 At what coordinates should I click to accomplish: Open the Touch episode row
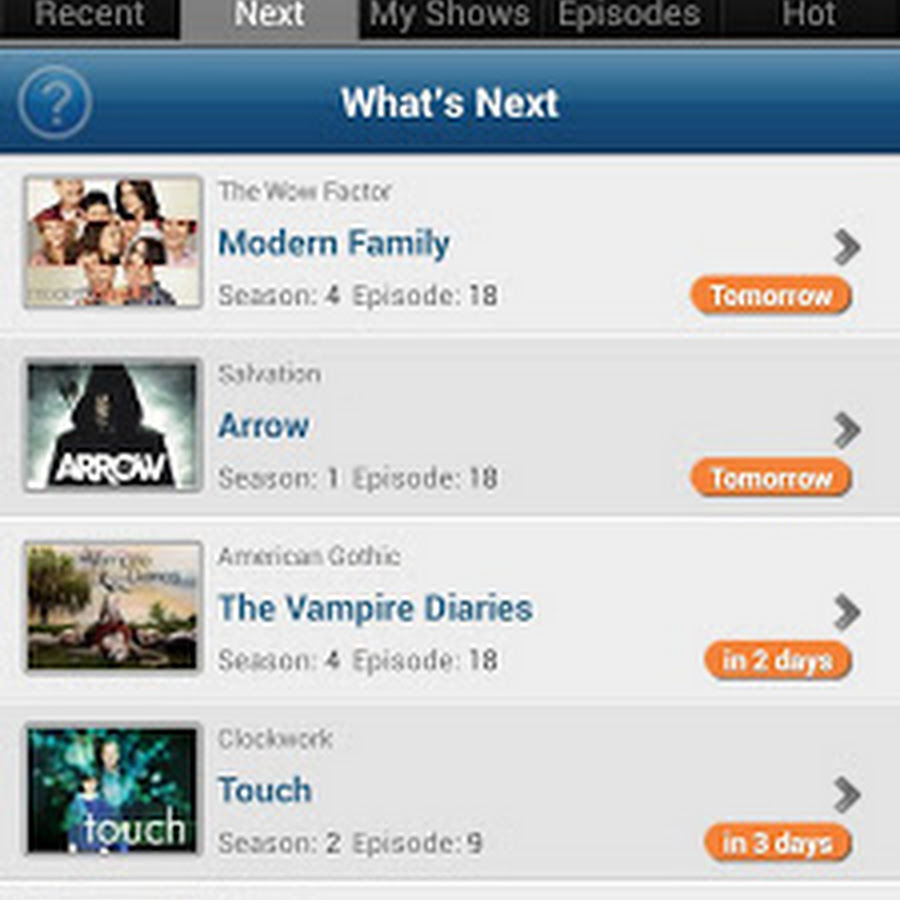(450, 791)
